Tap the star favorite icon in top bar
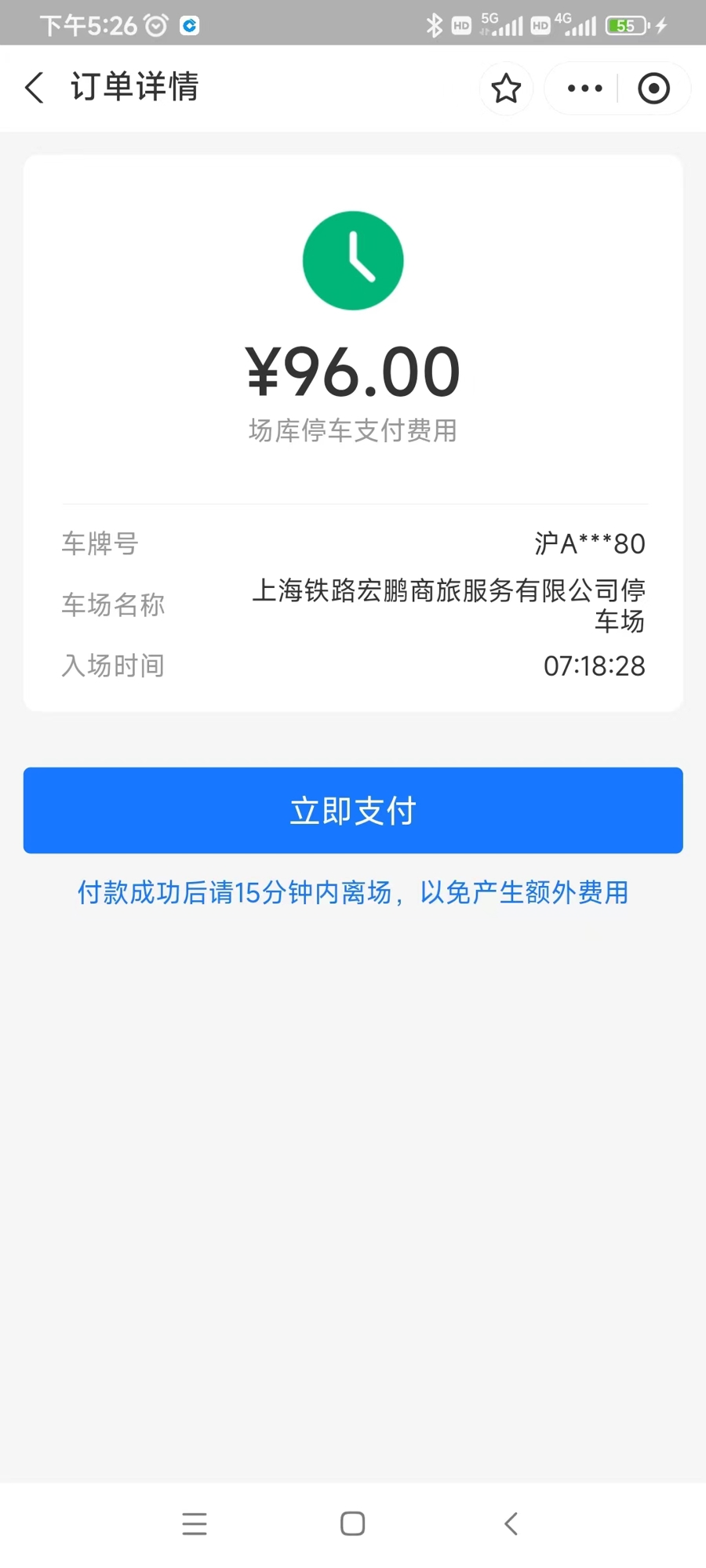The height and width of the screenshot is (1568, 706). [x=506, y=89]
